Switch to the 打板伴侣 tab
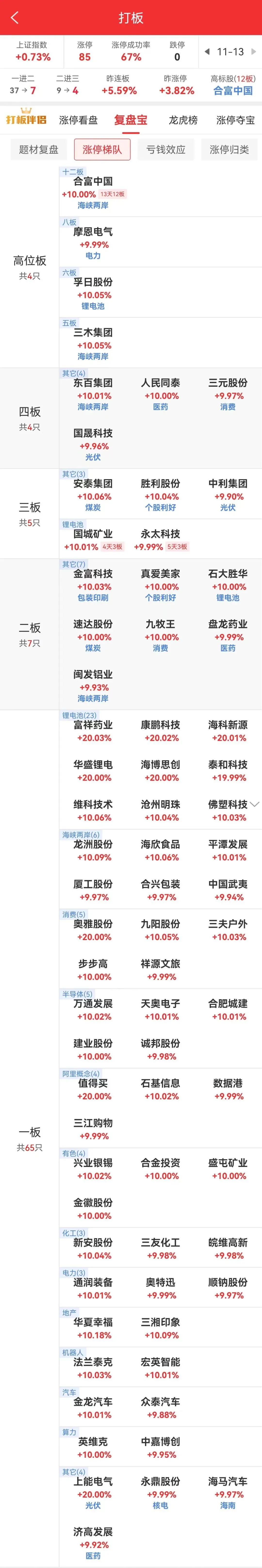262x1568 pixels. point(26,119)
